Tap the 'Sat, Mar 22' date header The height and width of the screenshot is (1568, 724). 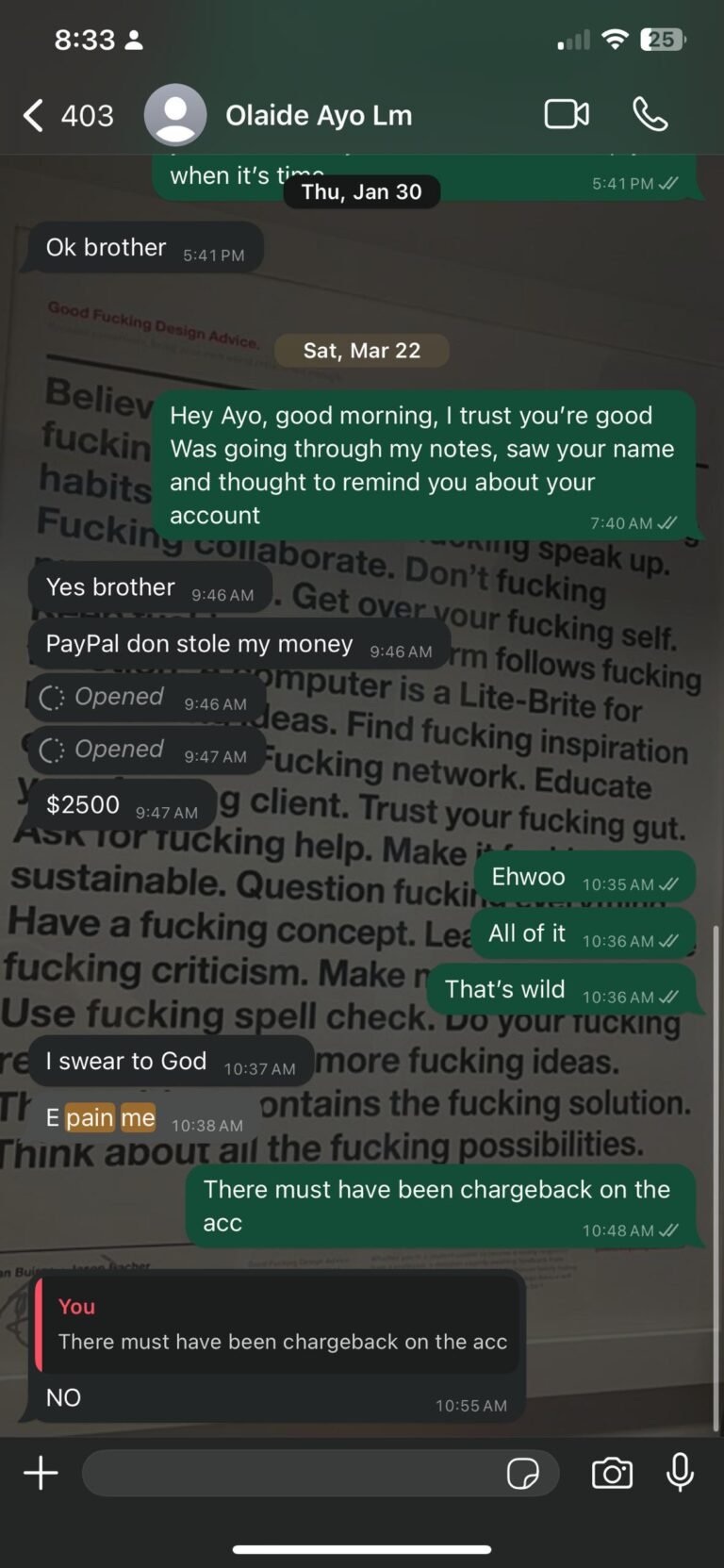coord(362,350)
